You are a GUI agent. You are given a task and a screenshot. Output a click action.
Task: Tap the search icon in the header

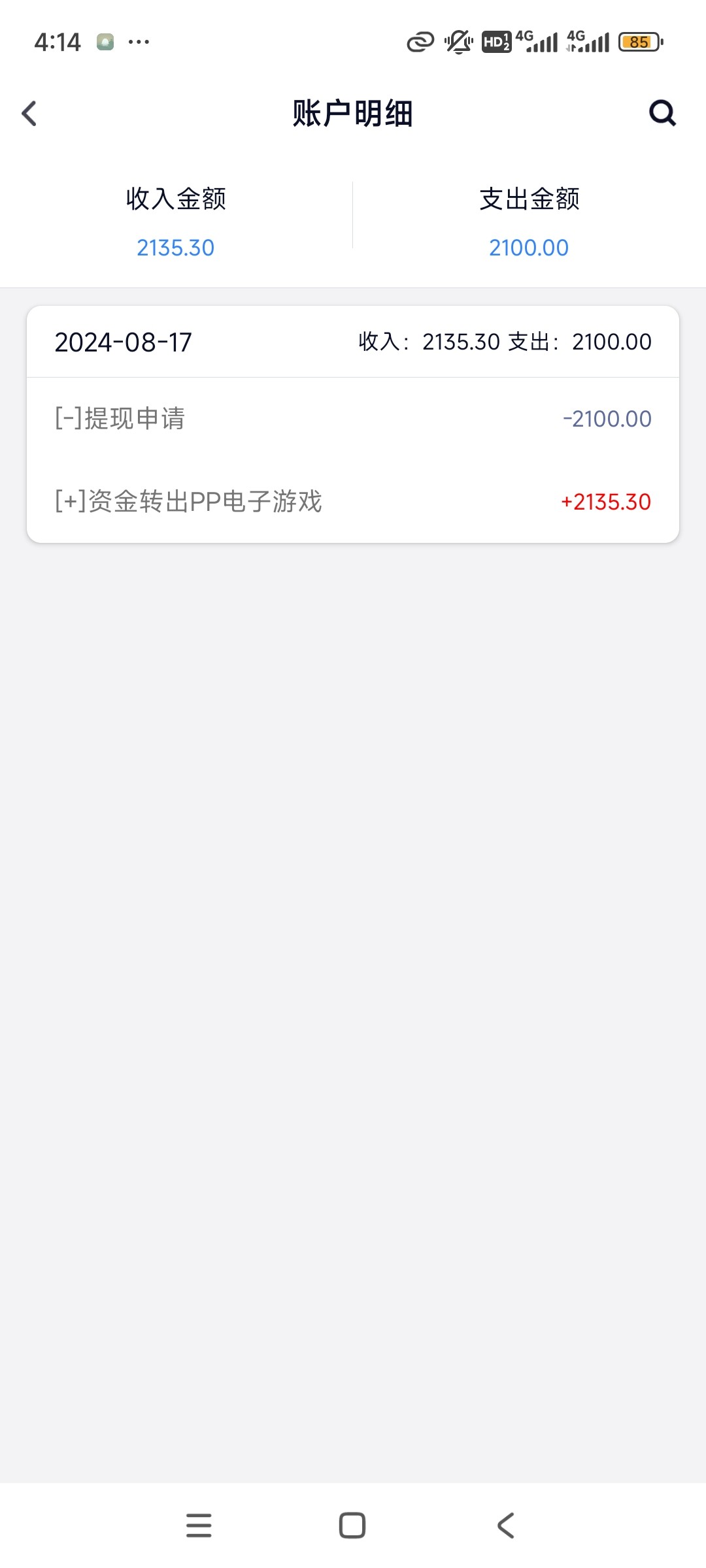point(663,113)
